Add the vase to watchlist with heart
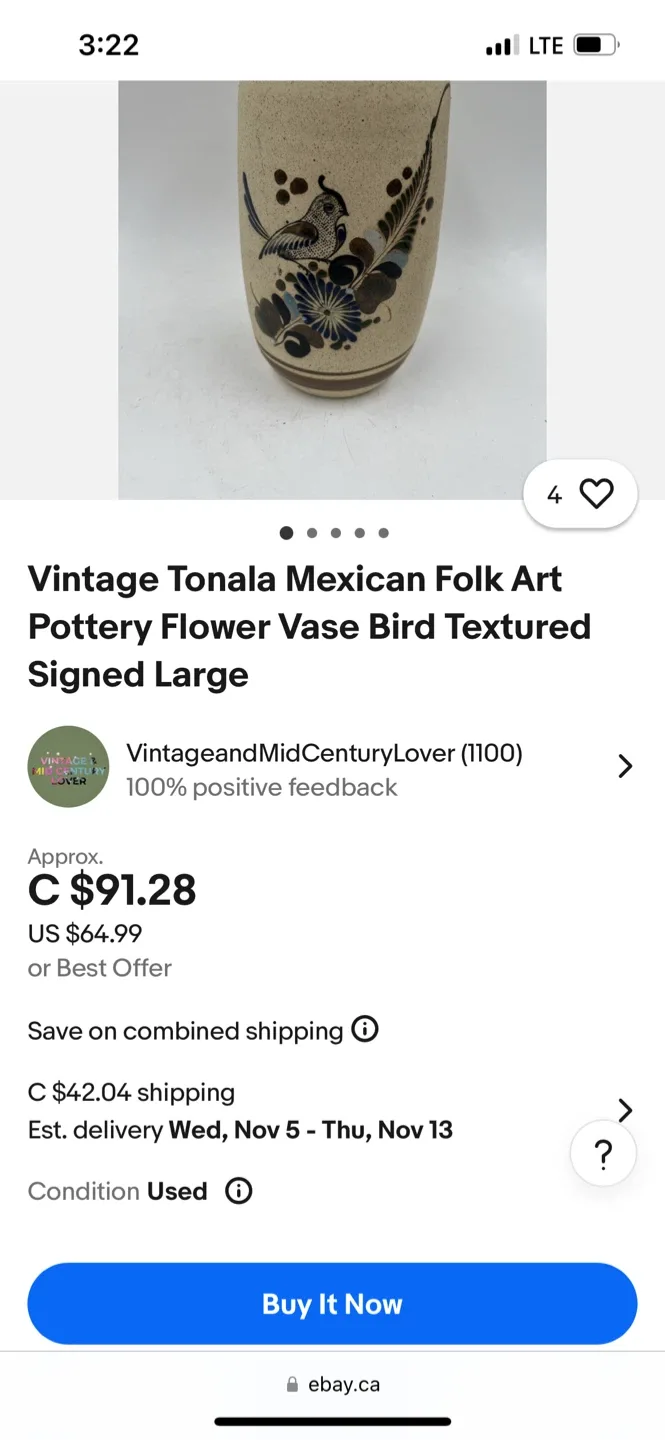 (x=595, y=494)
